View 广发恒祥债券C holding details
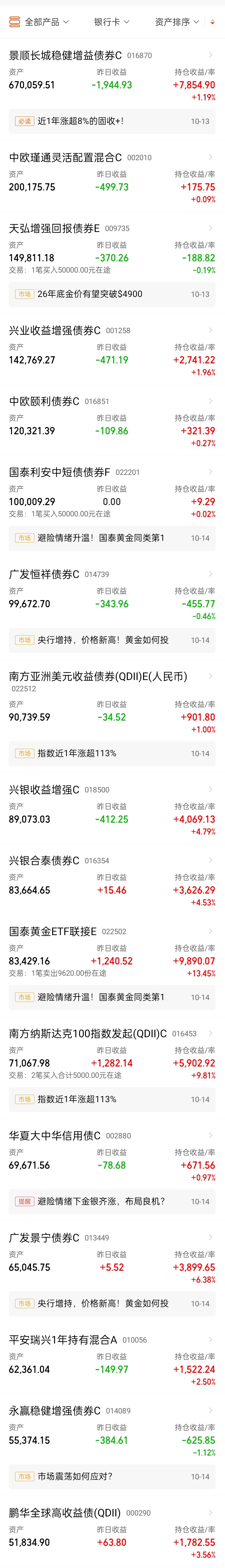The width and height of the screenshot is (225, 1568). tap(112, 594)
